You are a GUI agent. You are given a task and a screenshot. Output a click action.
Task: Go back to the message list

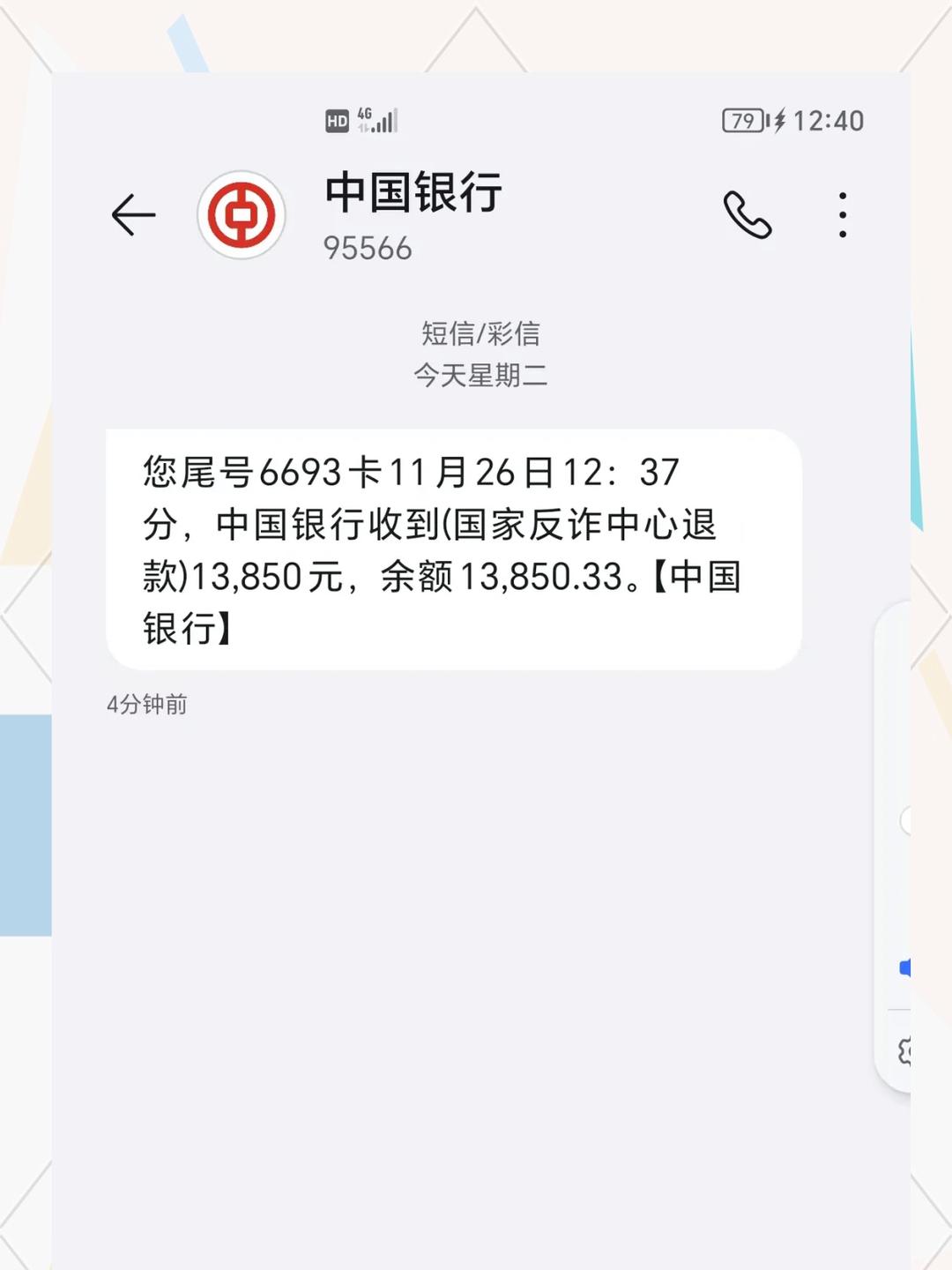pos(133,215)
